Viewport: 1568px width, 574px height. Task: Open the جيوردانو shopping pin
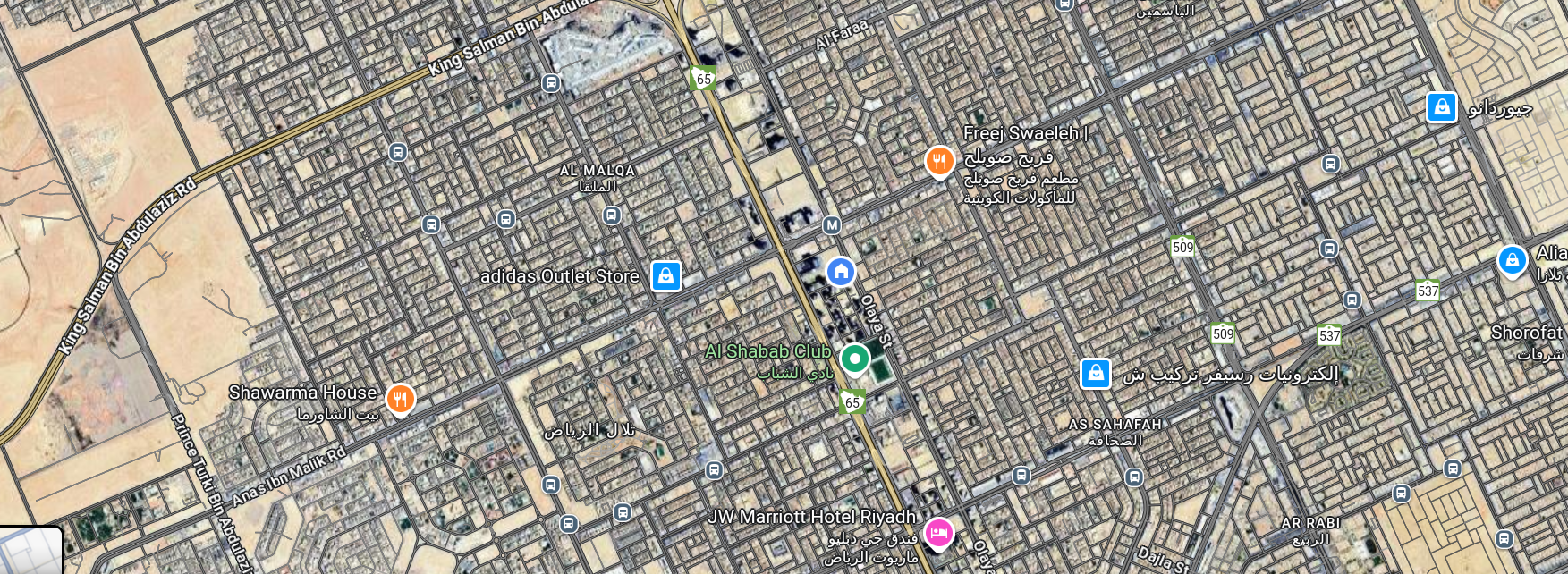(x=1440, y=108)
